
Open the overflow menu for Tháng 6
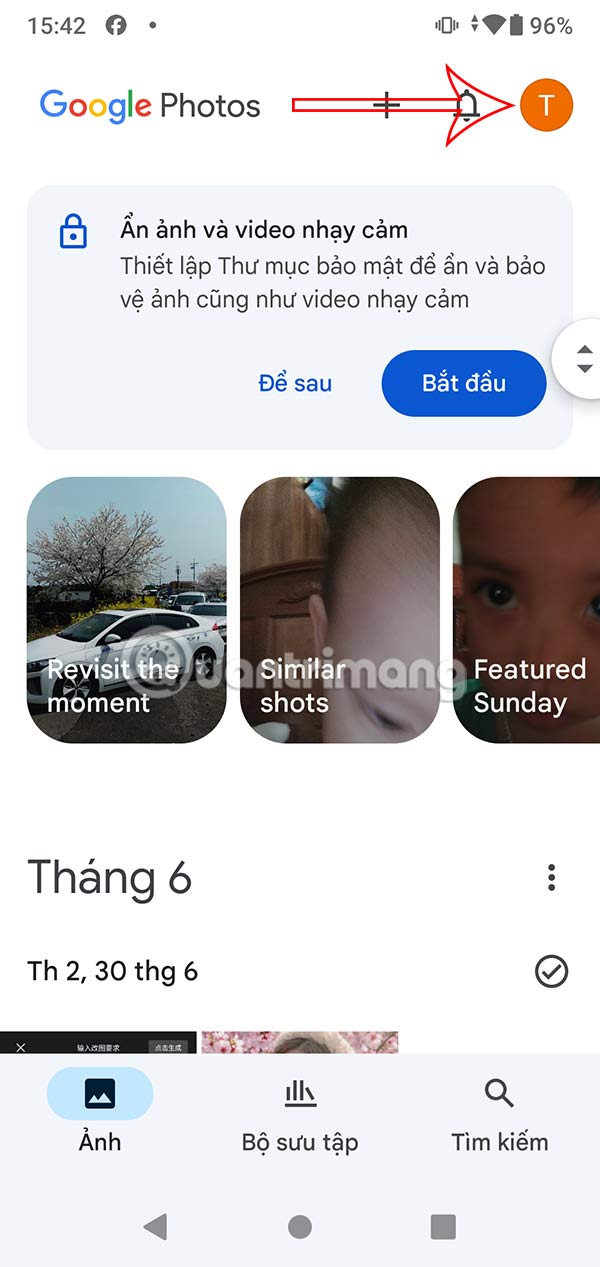click(x=551, y=878)
